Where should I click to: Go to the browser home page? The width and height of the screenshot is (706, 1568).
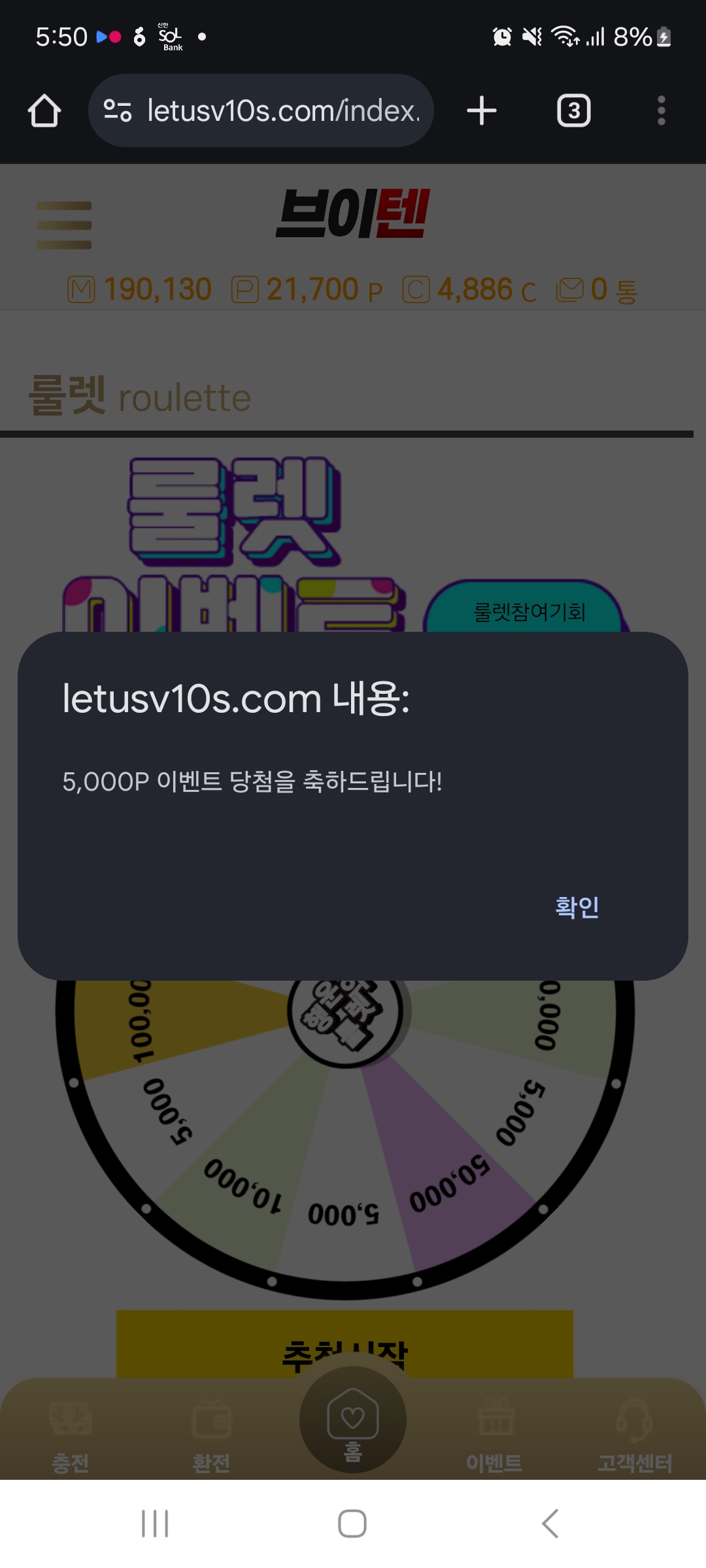click(x=44, y=110)
